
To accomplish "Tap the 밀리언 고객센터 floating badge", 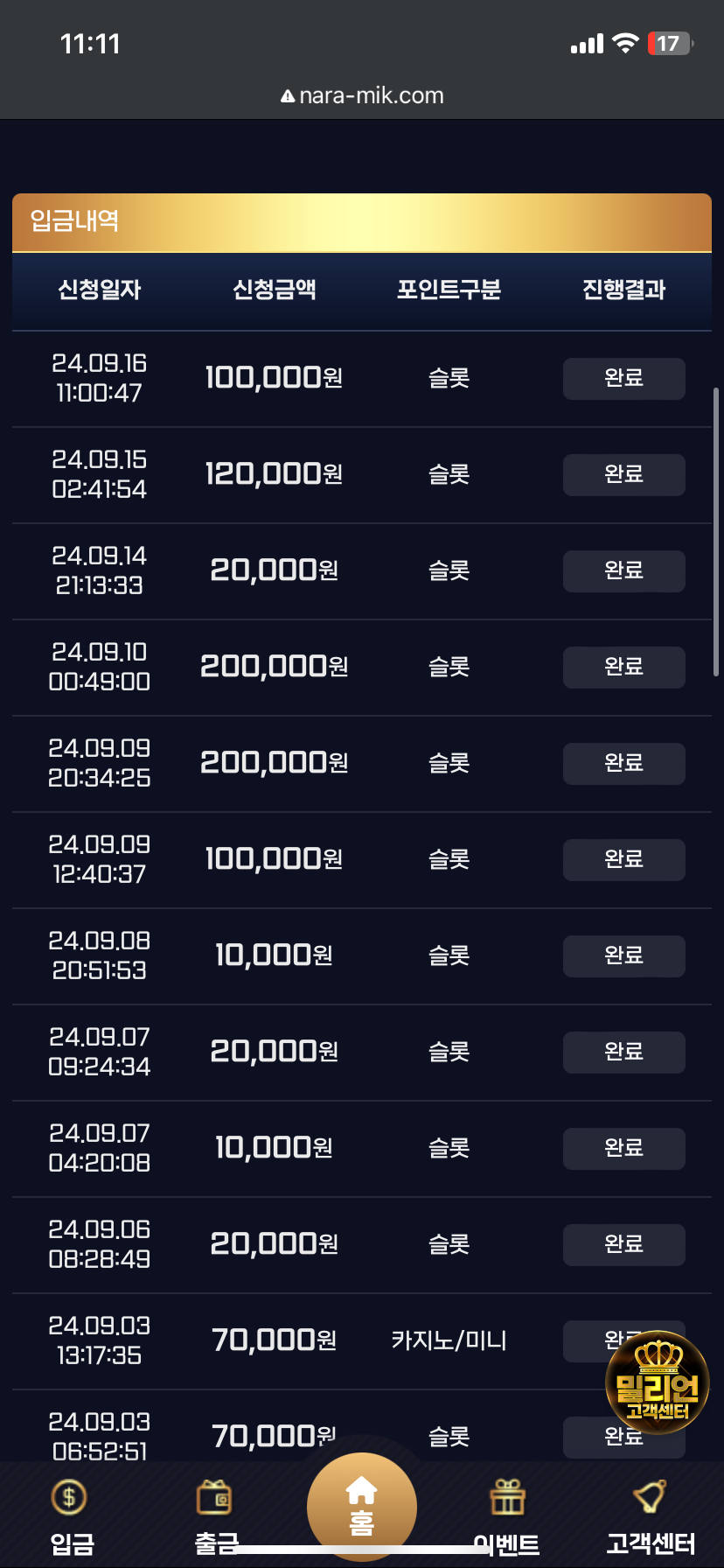I will pos(658,1382).
